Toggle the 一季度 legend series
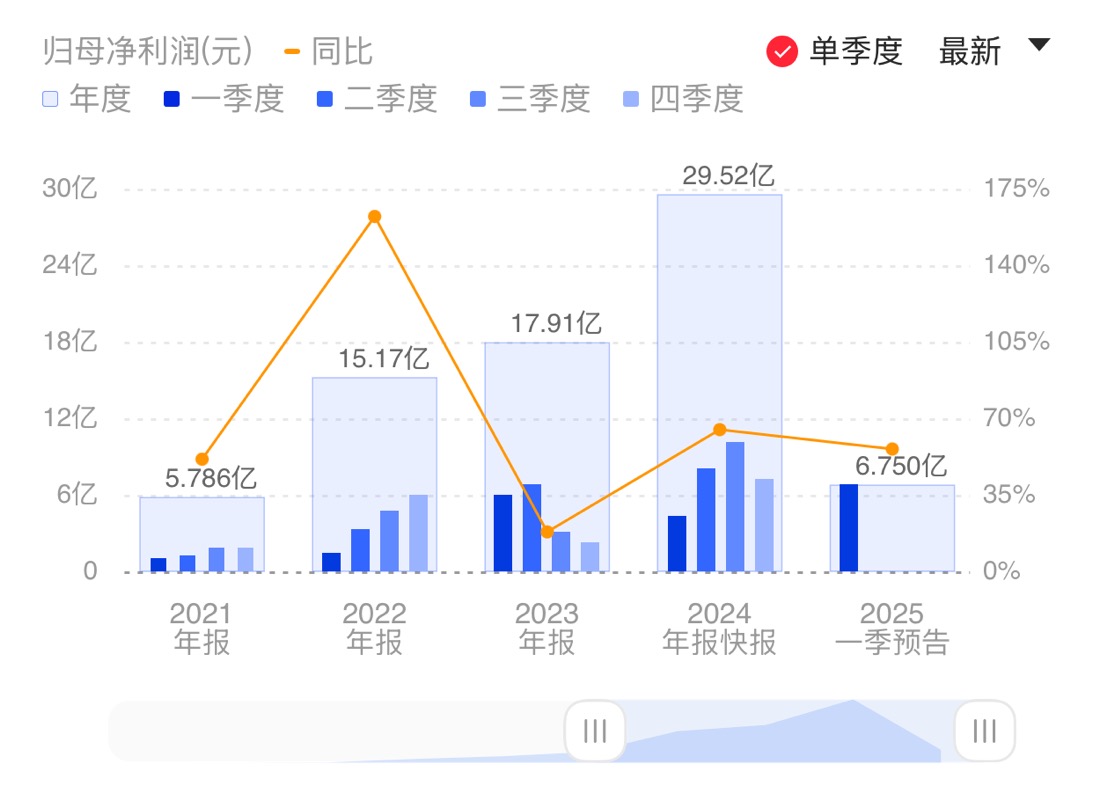The height and width of the screenshot is (797, 1093). click(223, 99)
